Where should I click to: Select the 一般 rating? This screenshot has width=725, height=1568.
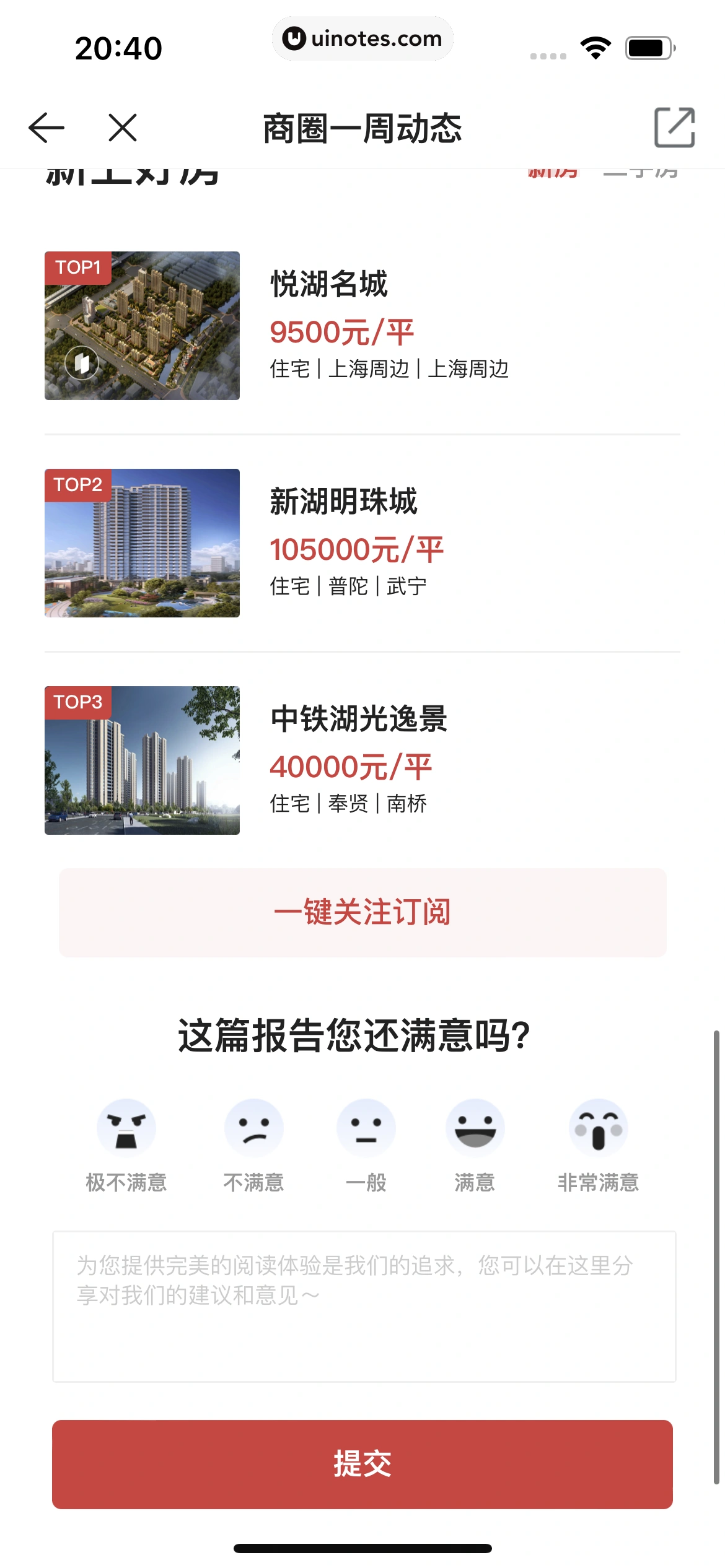point(366,1129)
